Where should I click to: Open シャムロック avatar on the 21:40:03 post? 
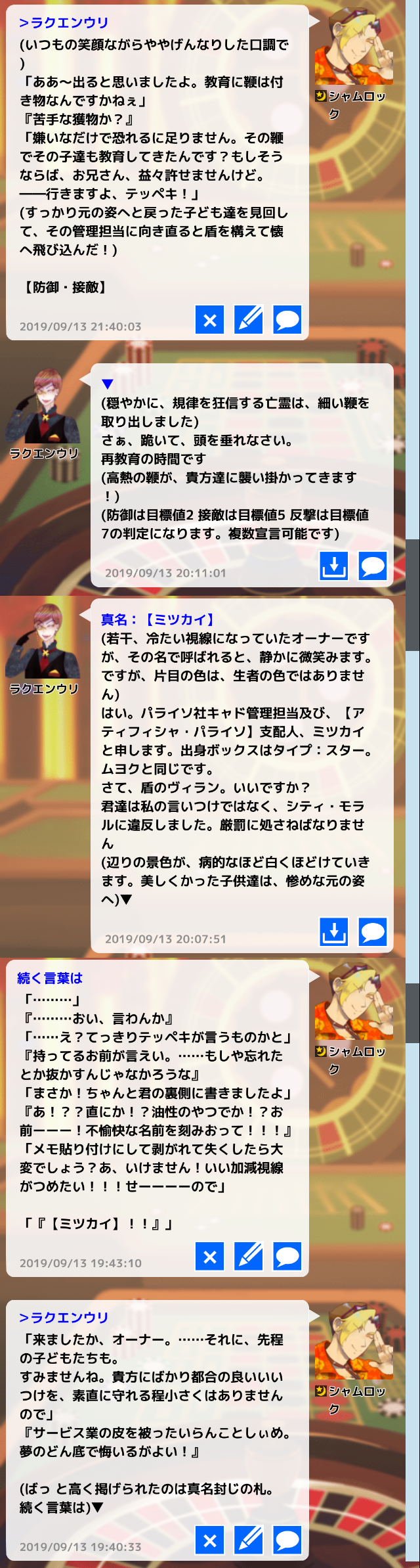pos(354,47)
